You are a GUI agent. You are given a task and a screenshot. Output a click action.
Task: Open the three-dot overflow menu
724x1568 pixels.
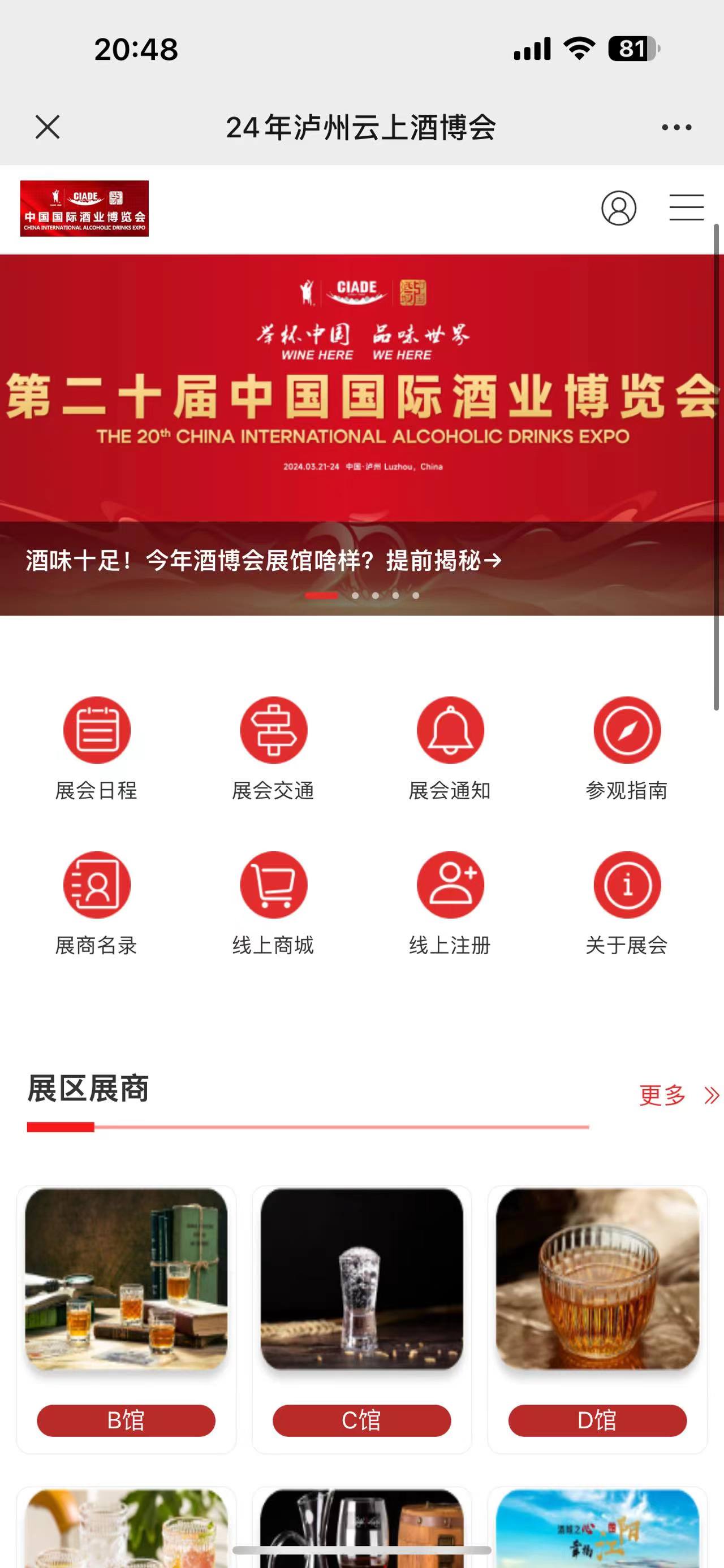(676, 127)
